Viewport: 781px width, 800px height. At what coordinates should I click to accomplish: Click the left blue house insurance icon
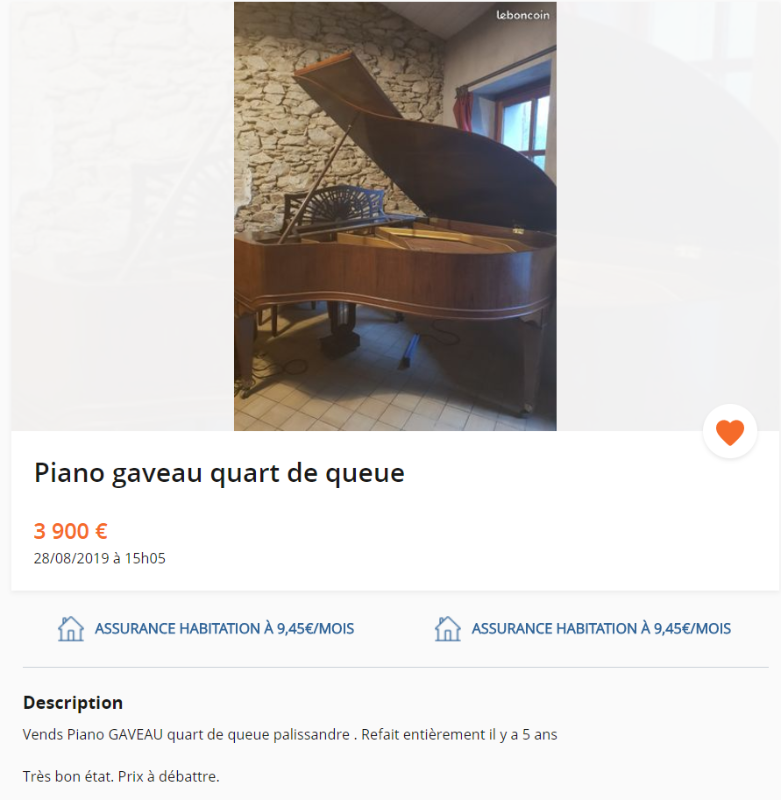click(68, 629)
